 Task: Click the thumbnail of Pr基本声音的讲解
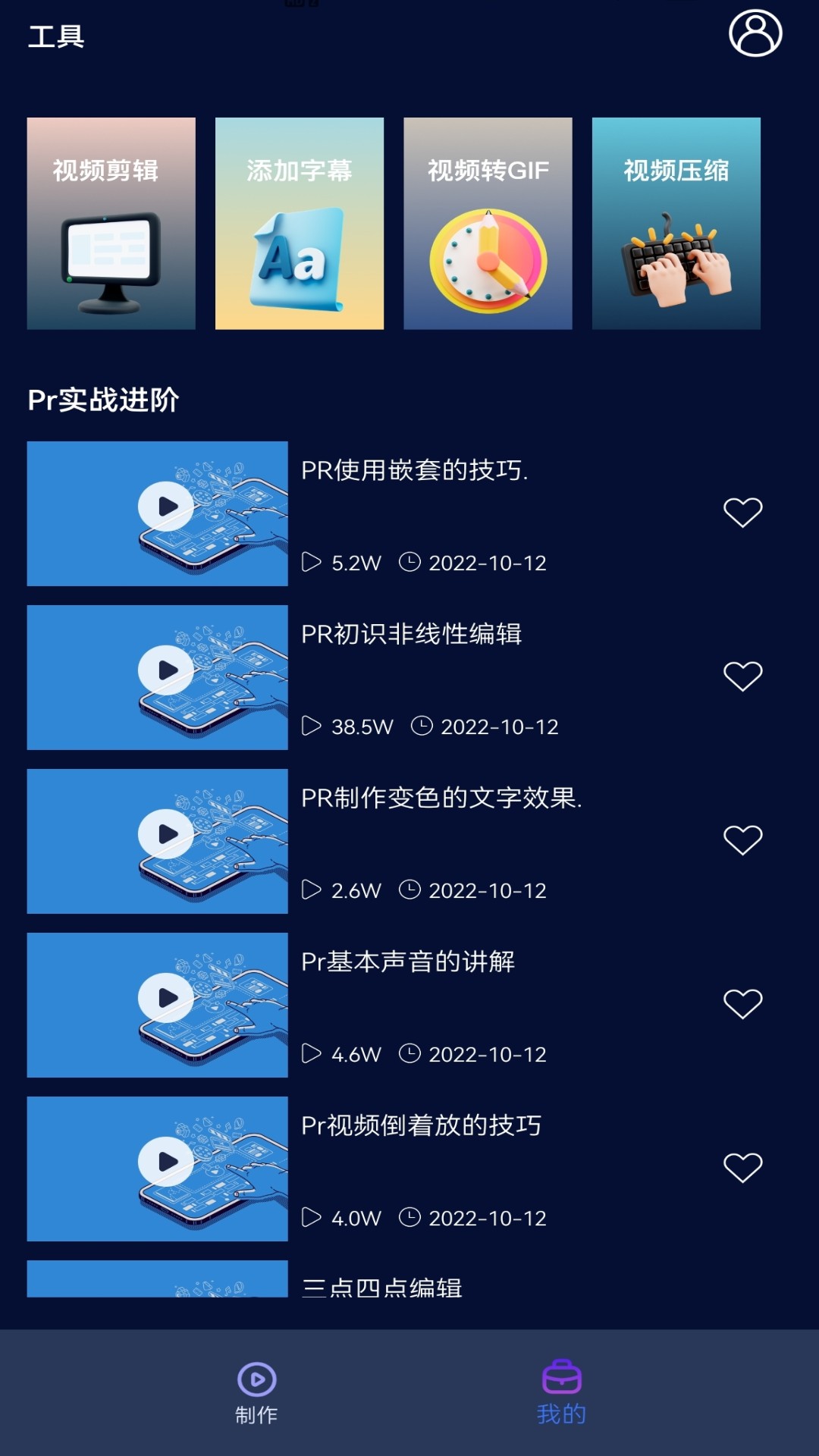157,1005
